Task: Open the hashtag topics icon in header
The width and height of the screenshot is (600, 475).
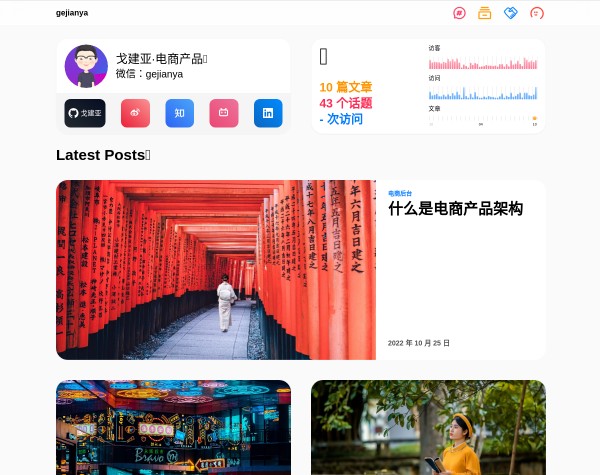Action: coord(459,13)
